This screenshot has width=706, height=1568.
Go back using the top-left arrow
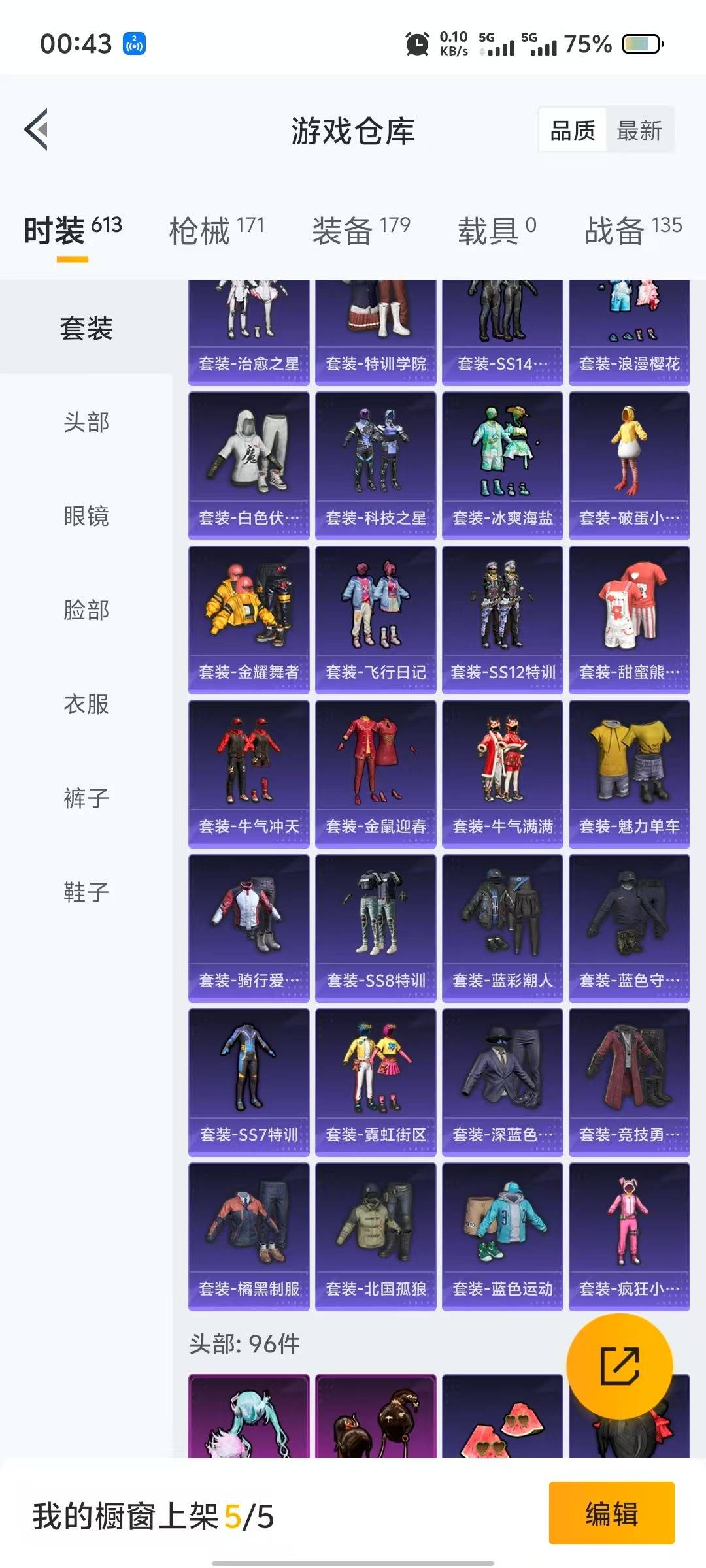(x=36, y=129)
